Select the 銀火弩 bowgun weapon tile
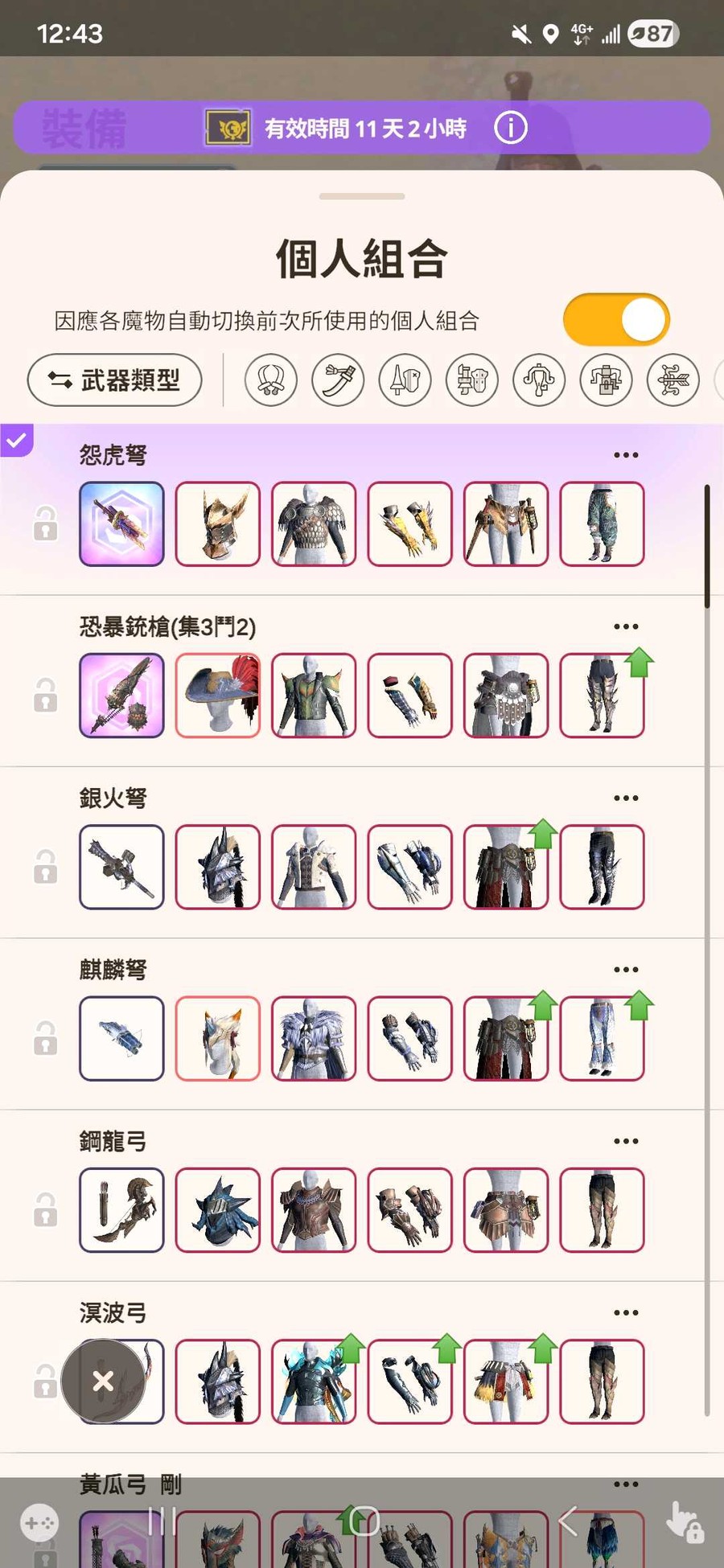The width and height of the screenshot is (724, 1568). [121, 867]
